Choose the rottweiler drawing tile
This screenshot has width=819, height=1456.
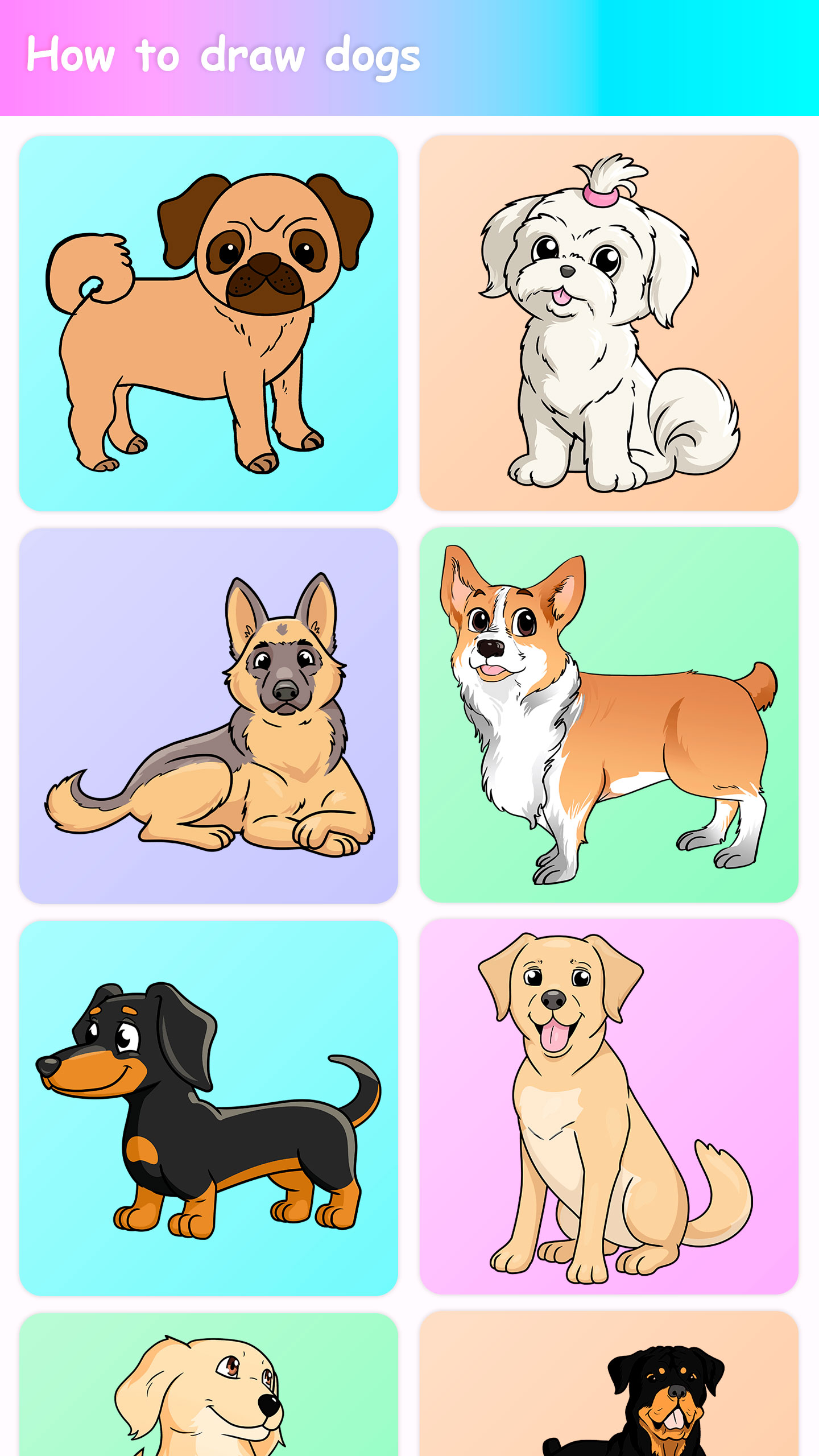(x=609, y=1388)
